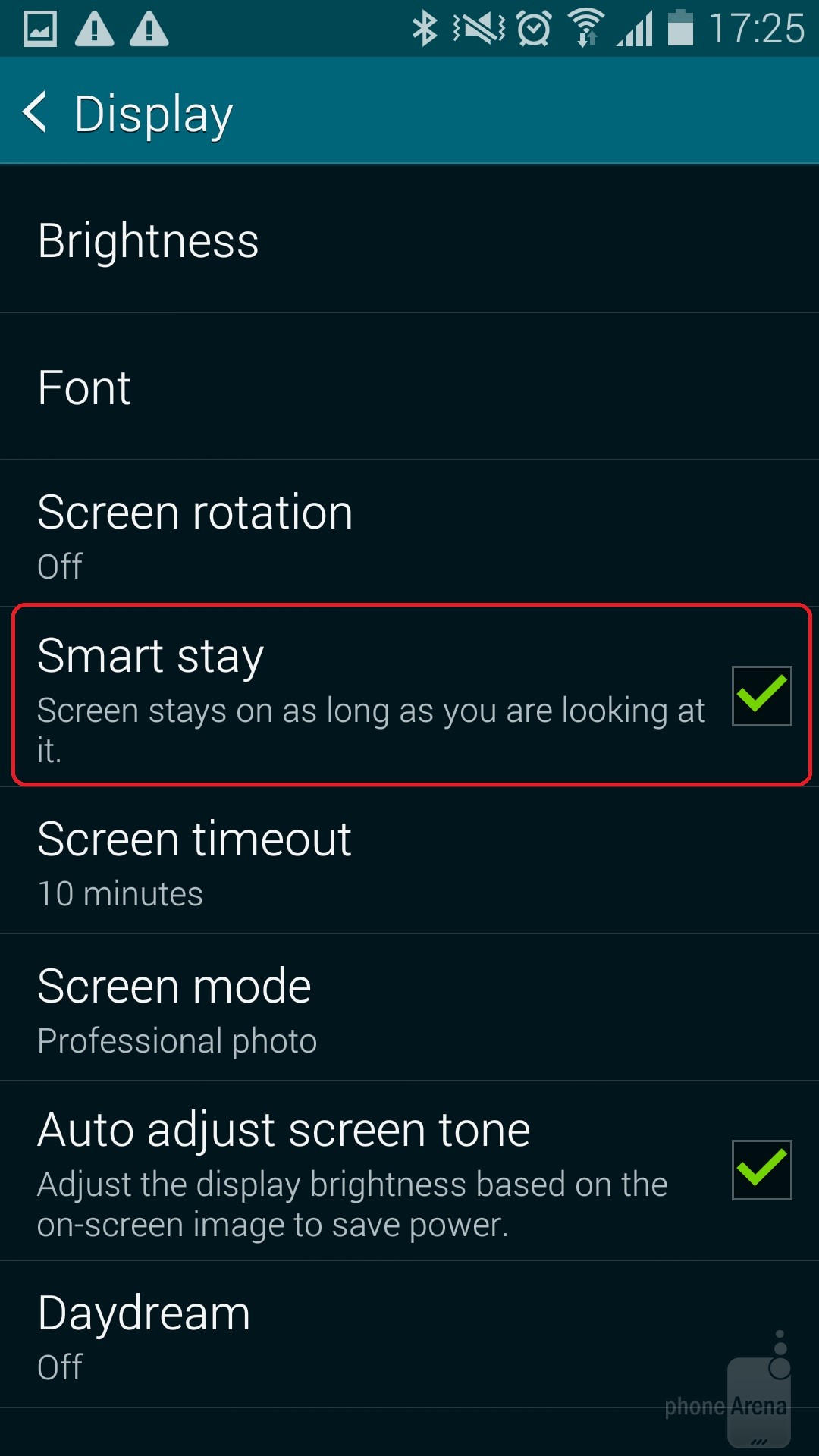The image size is (819, 1456).
Task: Uncheck Auto adjust screen tone
Action: click(x=761, y=1169)
